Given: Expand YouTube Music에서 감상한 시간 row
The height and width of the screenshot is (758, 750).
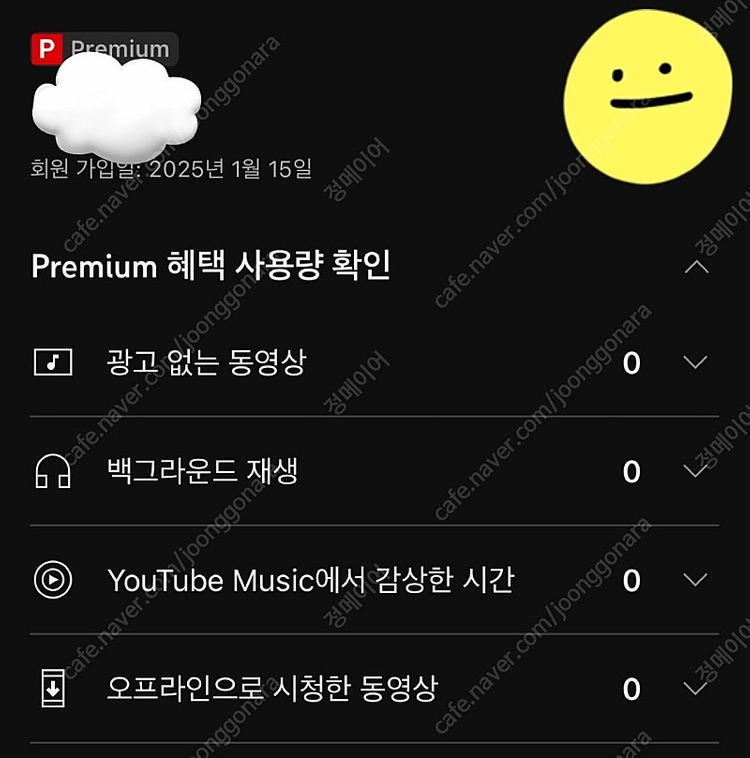Looking at the screenshot, I should pos(695,579).
